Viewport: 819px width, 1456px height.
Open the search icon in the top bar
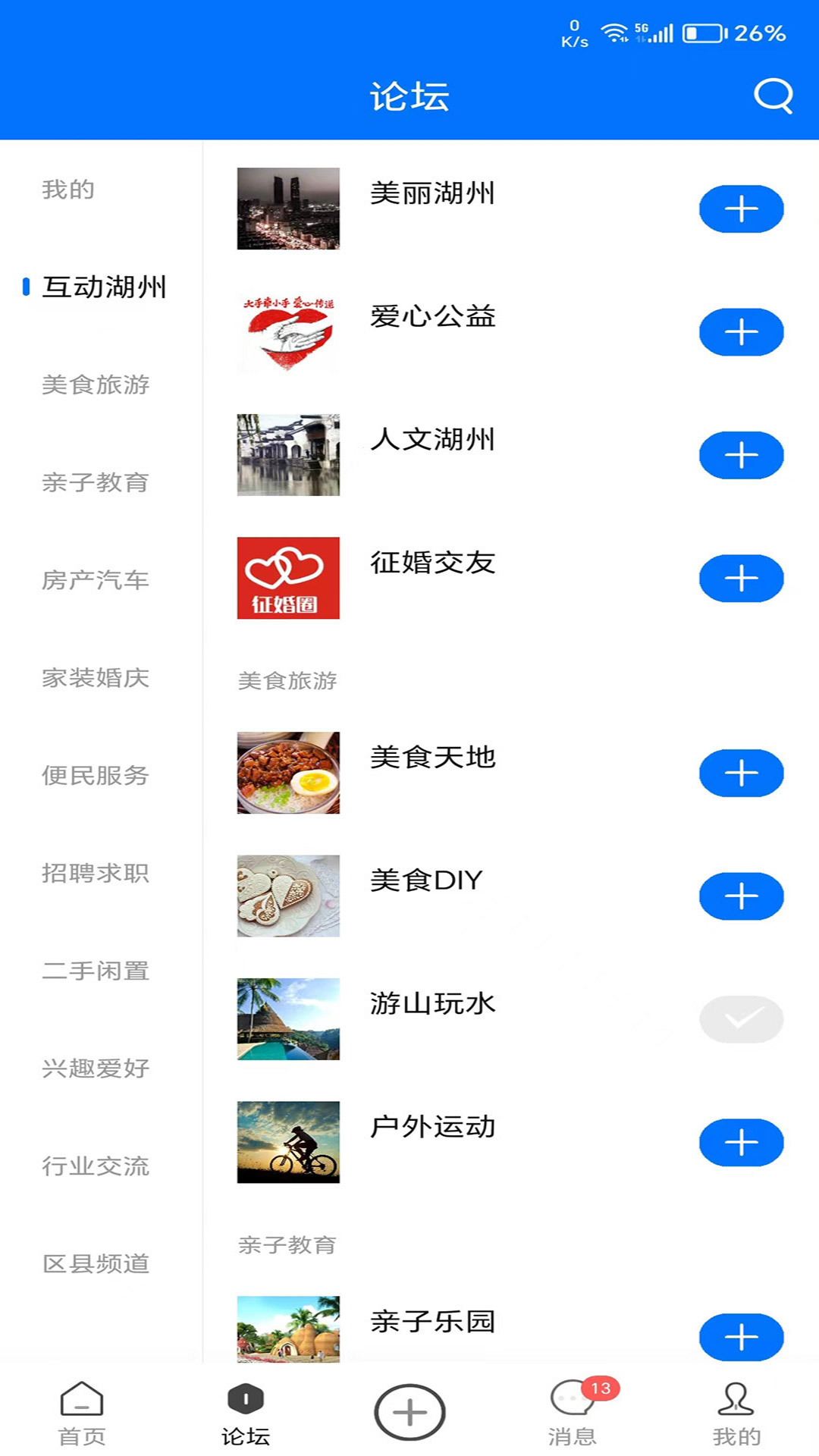coord(771,96)
